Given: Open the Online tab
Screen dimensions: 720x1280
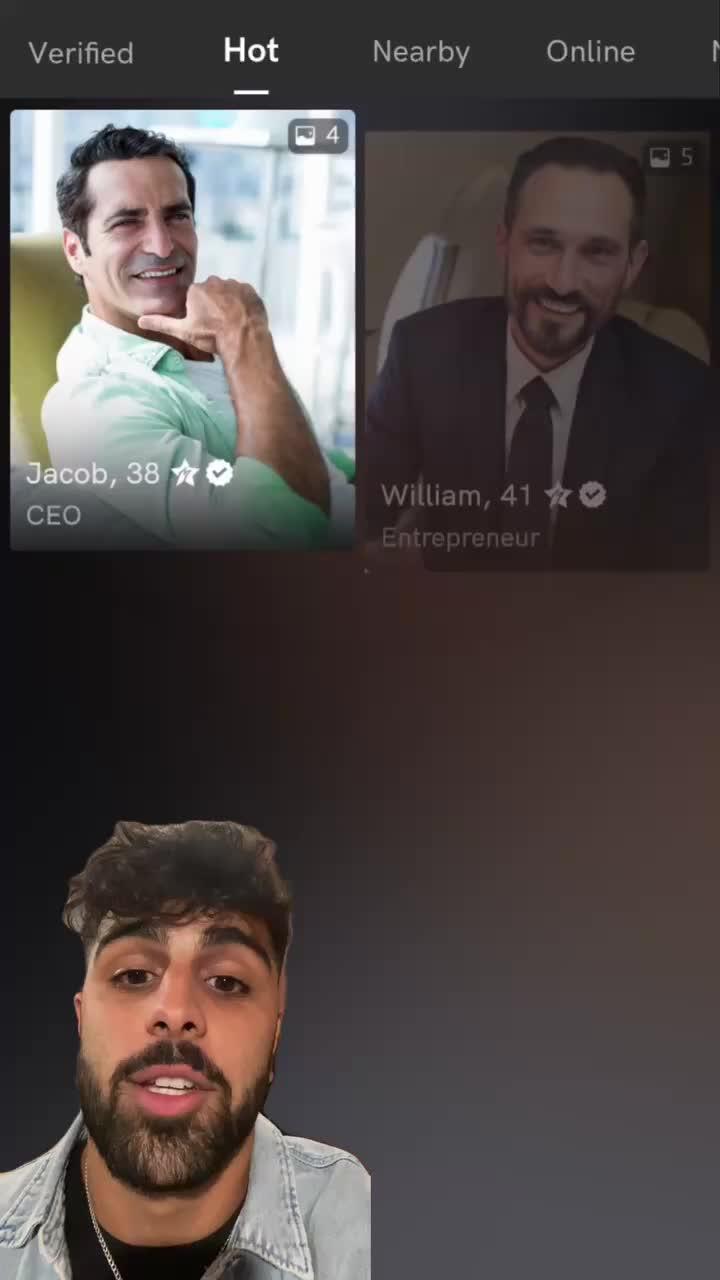Looking at the screenshot, I should click(x=590, y=52).
